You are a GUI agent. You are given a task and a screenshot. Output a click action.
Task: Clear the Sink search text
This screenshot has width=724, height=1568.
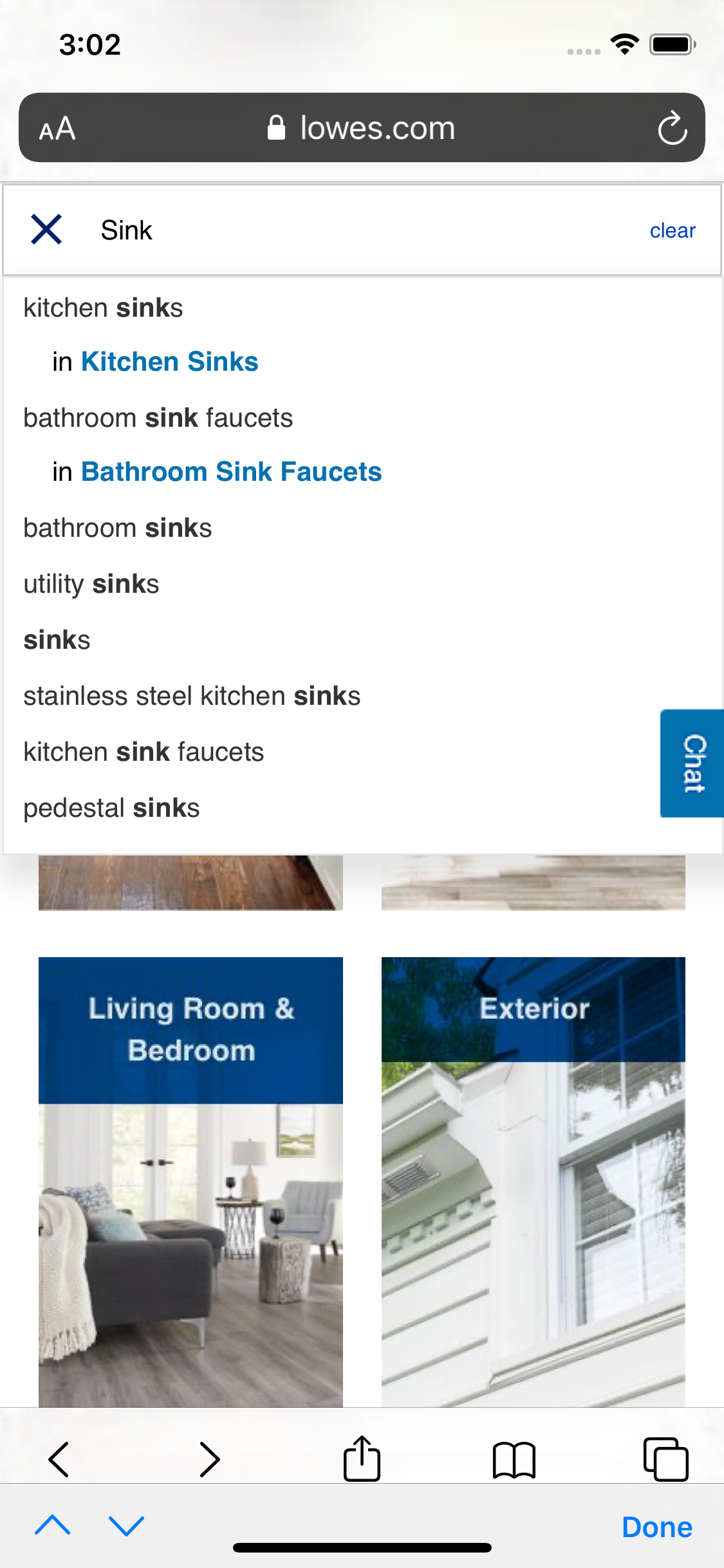[x=673, y=230]
